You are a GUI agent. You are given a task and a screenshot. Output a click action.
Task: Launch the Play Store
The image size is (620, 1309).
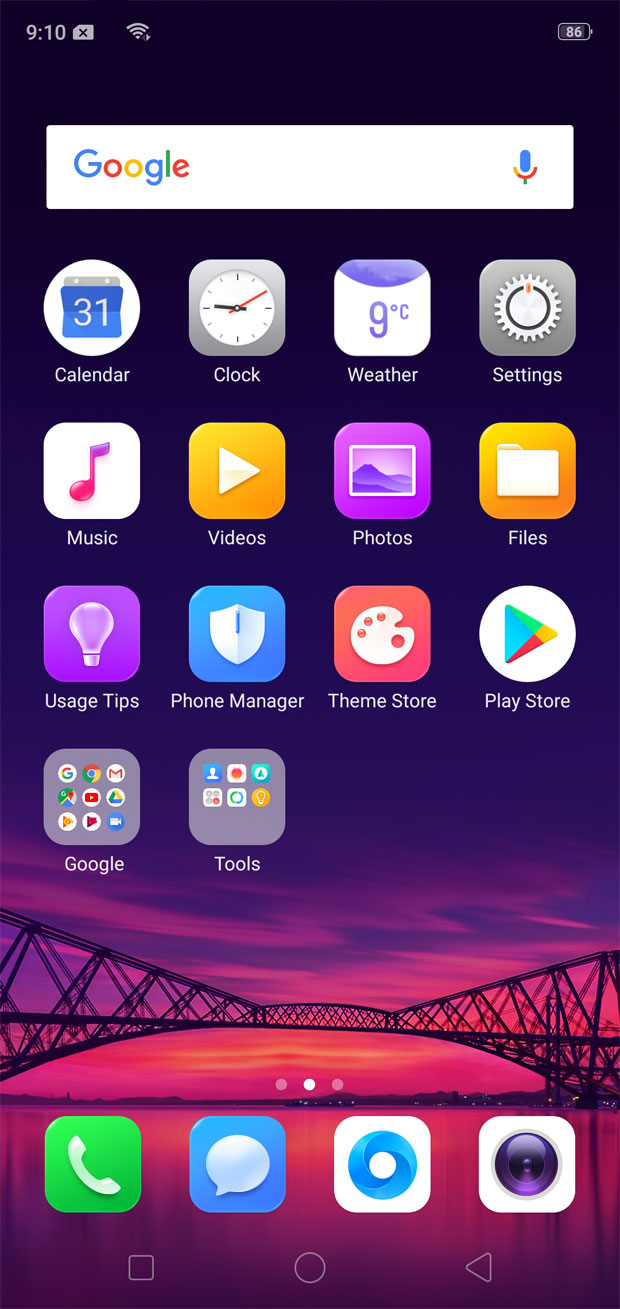click(x=527, y=634)
